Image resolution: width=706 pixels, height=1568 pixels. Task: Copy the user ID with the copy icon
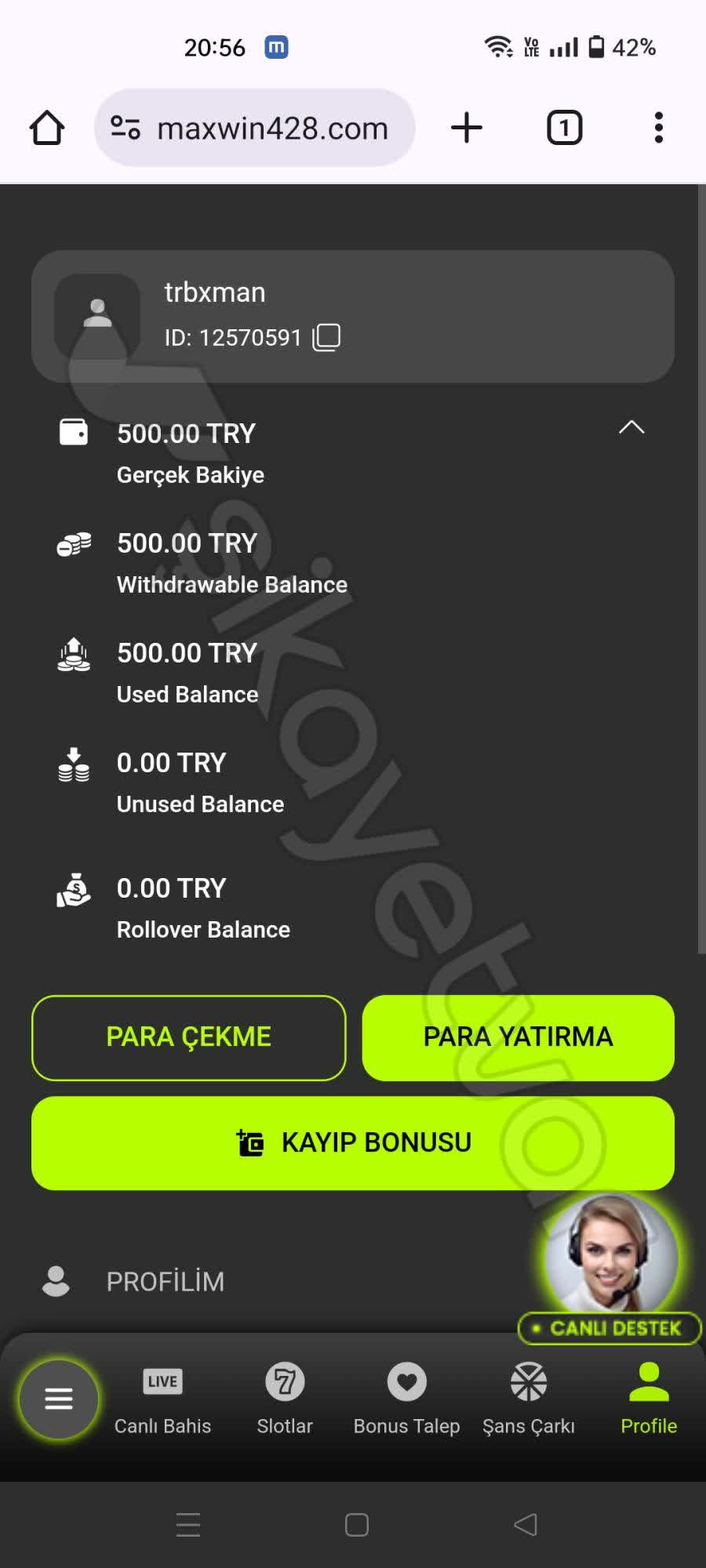tap(326, 337)
